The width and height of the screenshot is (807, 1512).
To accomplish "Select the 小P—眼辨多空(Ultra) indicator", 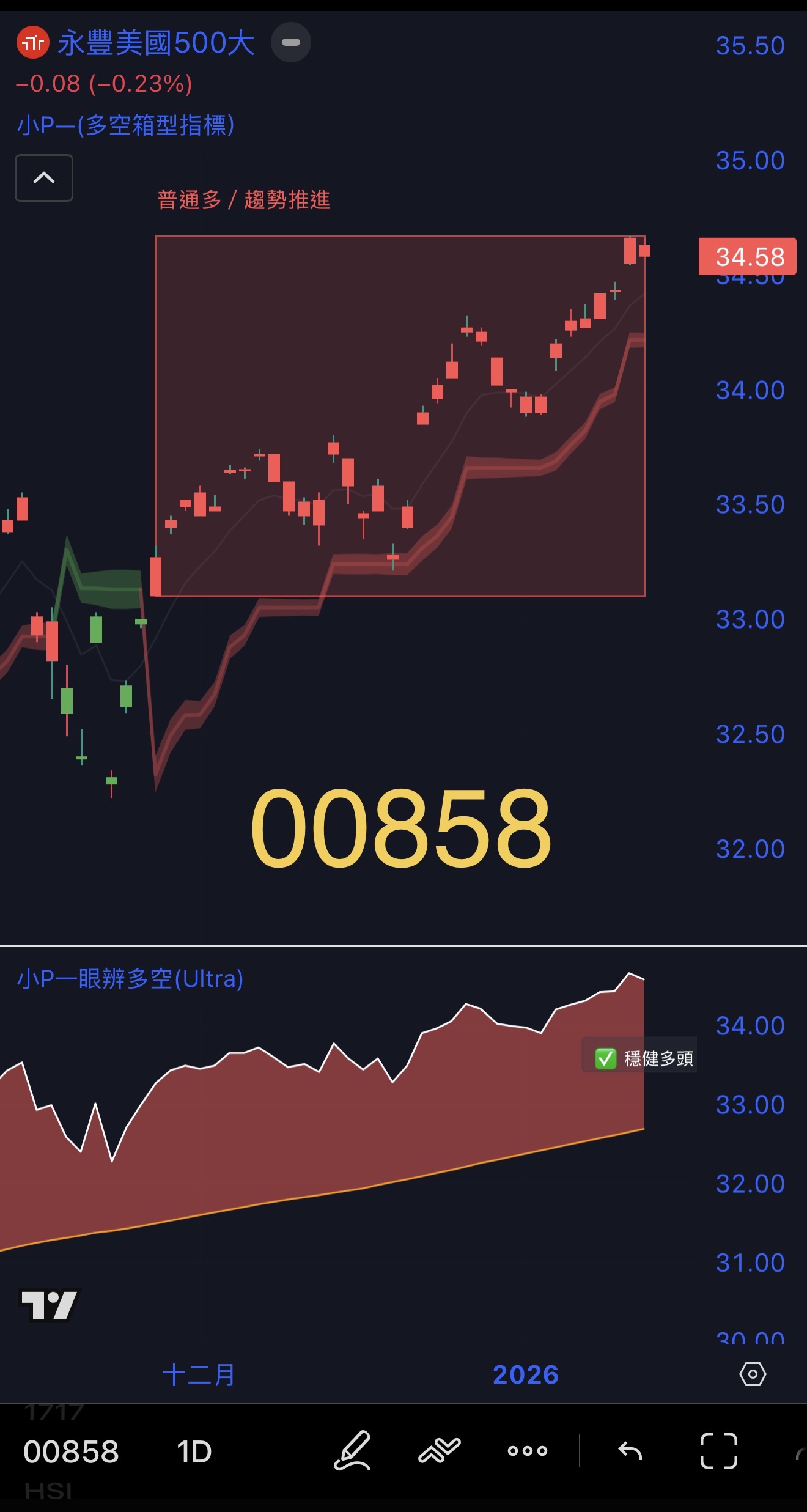I will pyautogui.click(x=130, y=979).
